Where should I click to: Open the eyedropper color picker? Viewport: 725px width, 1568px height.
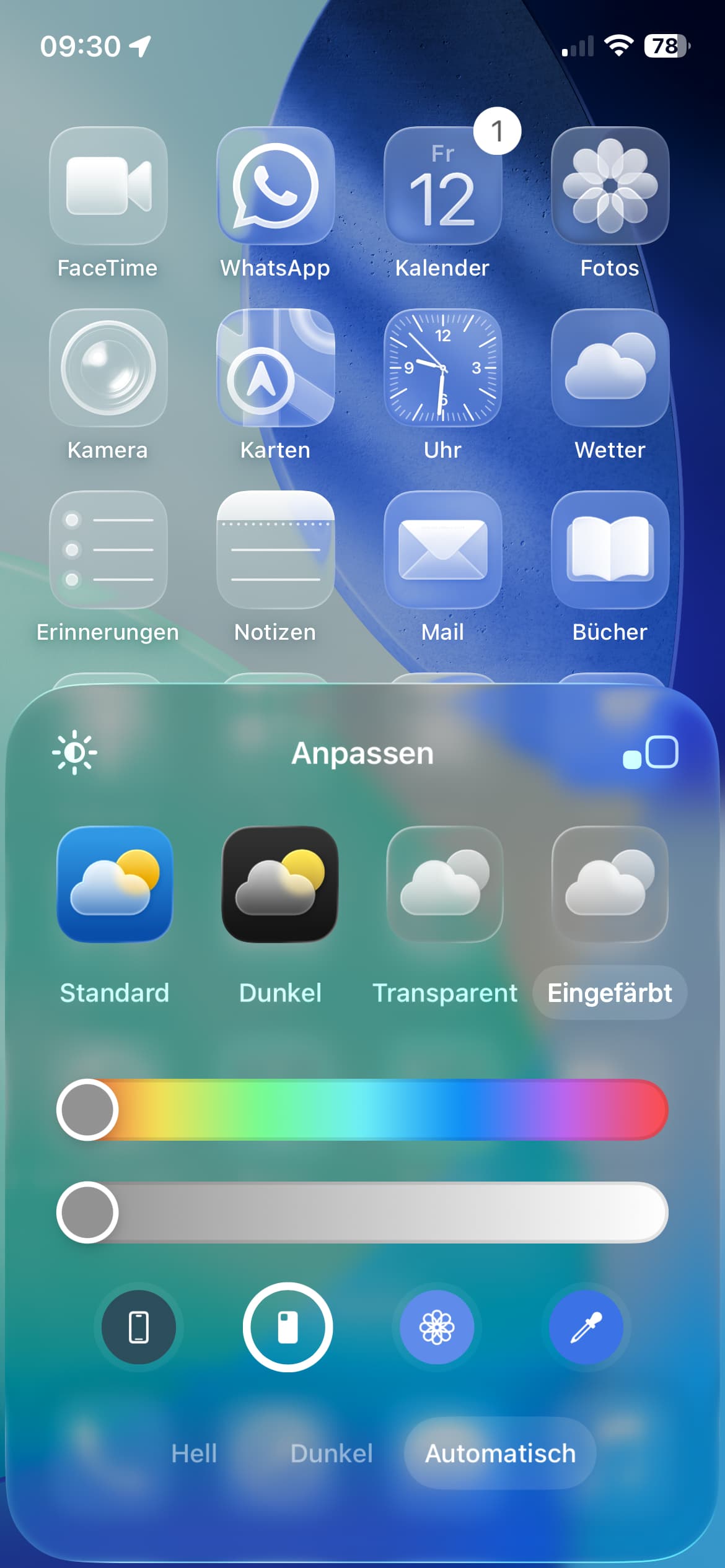(586, 1327)
